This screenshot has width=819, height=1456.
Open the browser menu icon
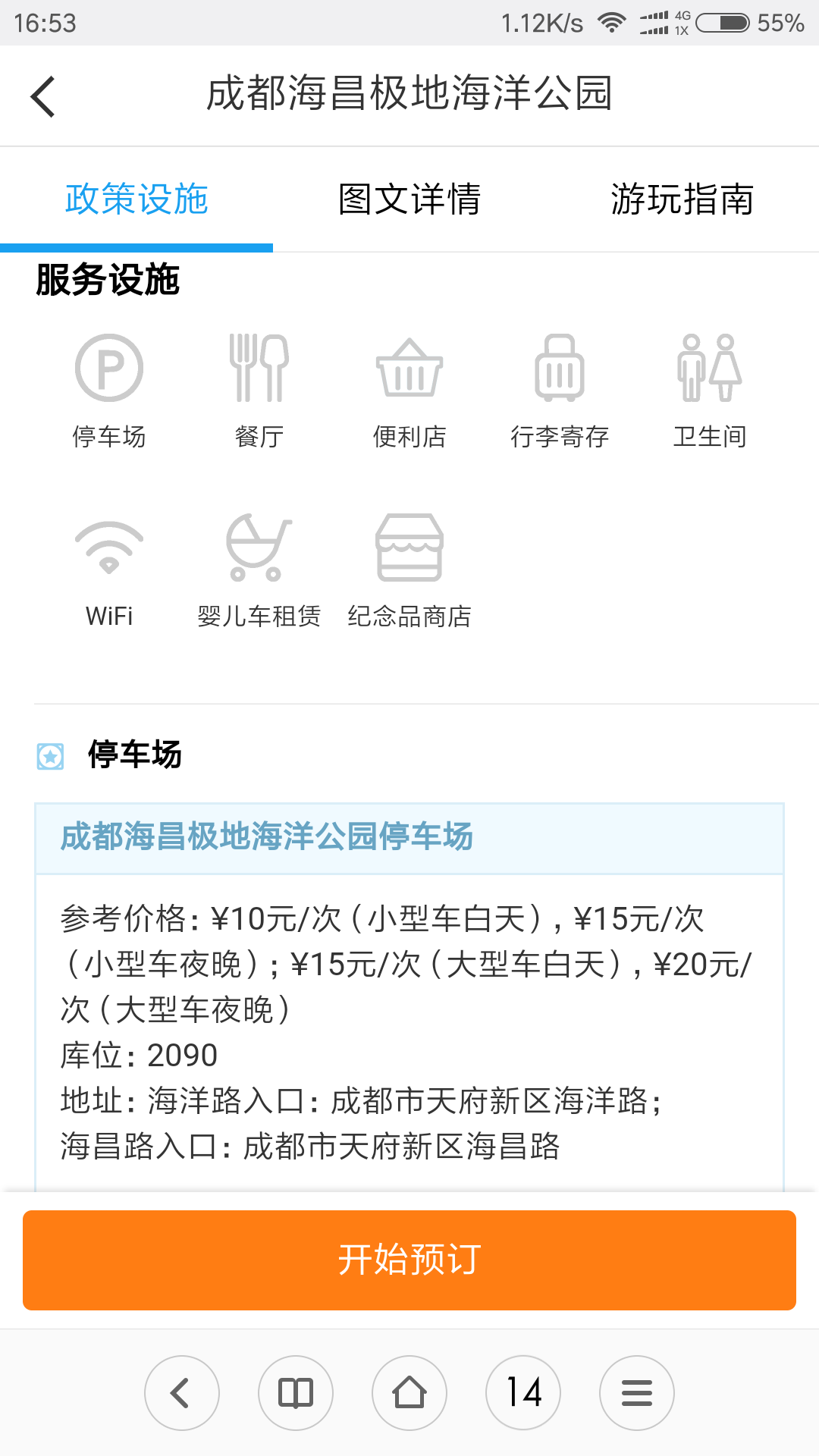click(x=637, y=1393)
